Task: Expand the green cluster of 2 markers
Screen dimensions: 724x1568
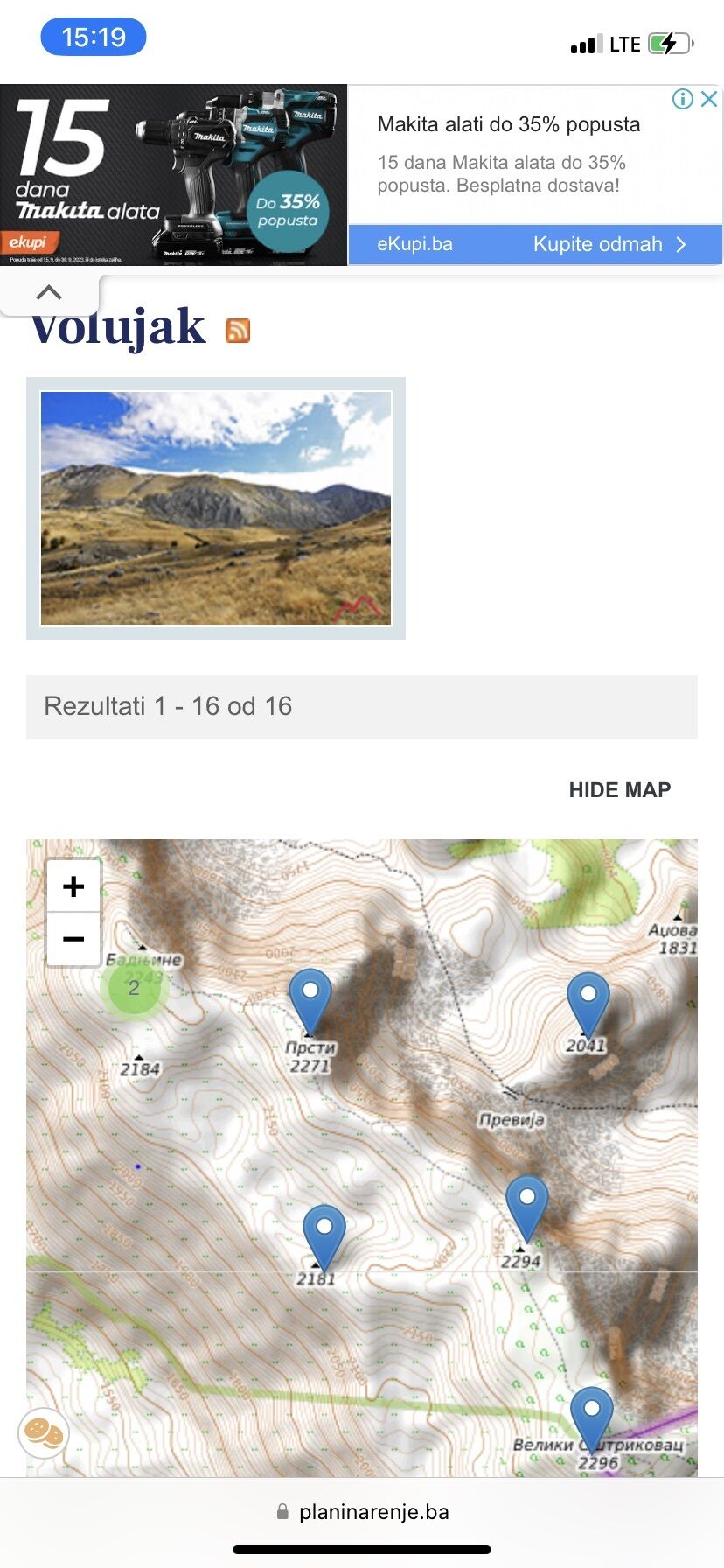Action: pyautogui.click(x=134, y=988)
